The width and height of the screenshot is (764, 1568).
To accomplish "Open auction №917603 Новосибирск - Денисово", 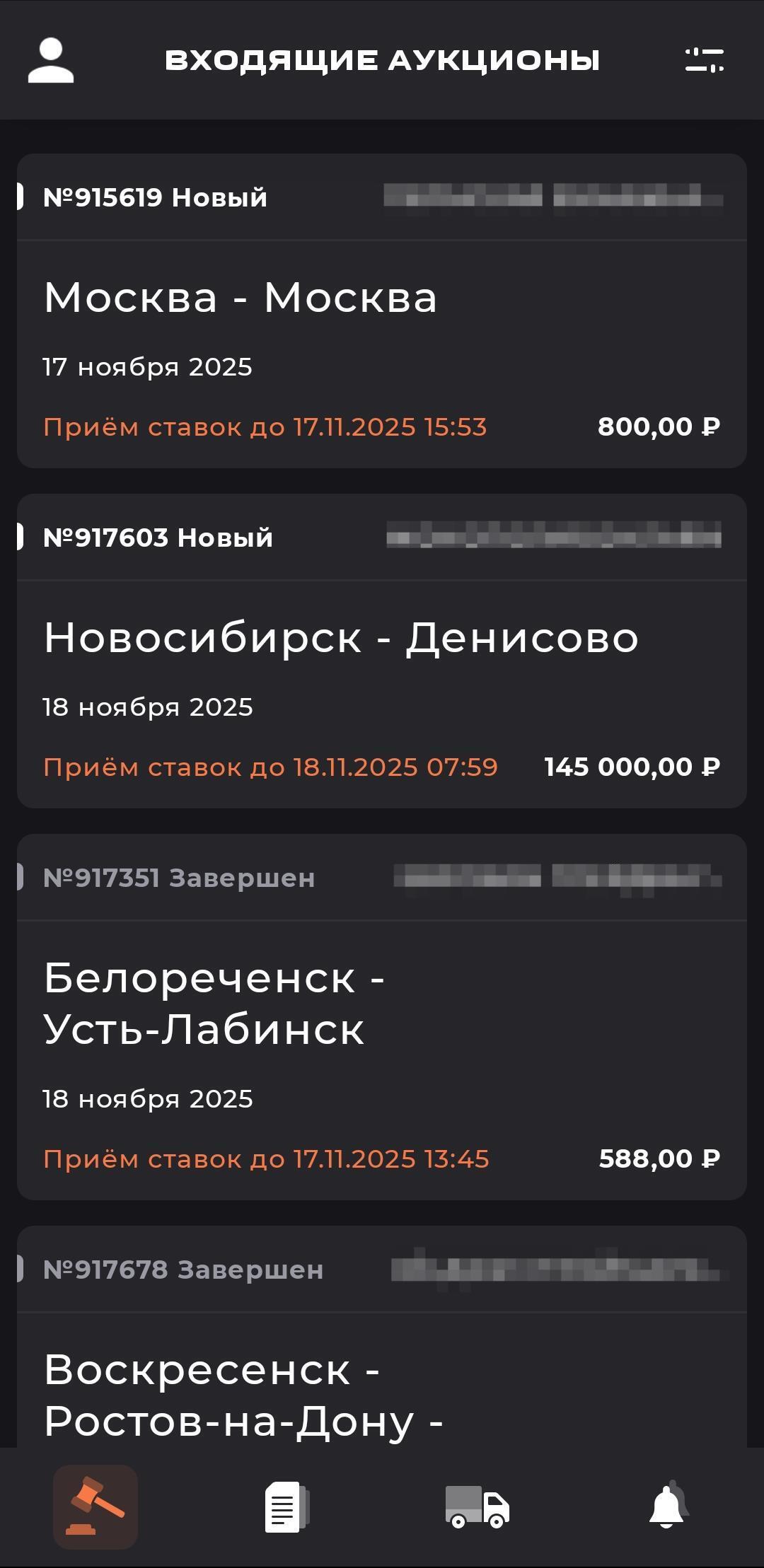I will tap(382, 651).
